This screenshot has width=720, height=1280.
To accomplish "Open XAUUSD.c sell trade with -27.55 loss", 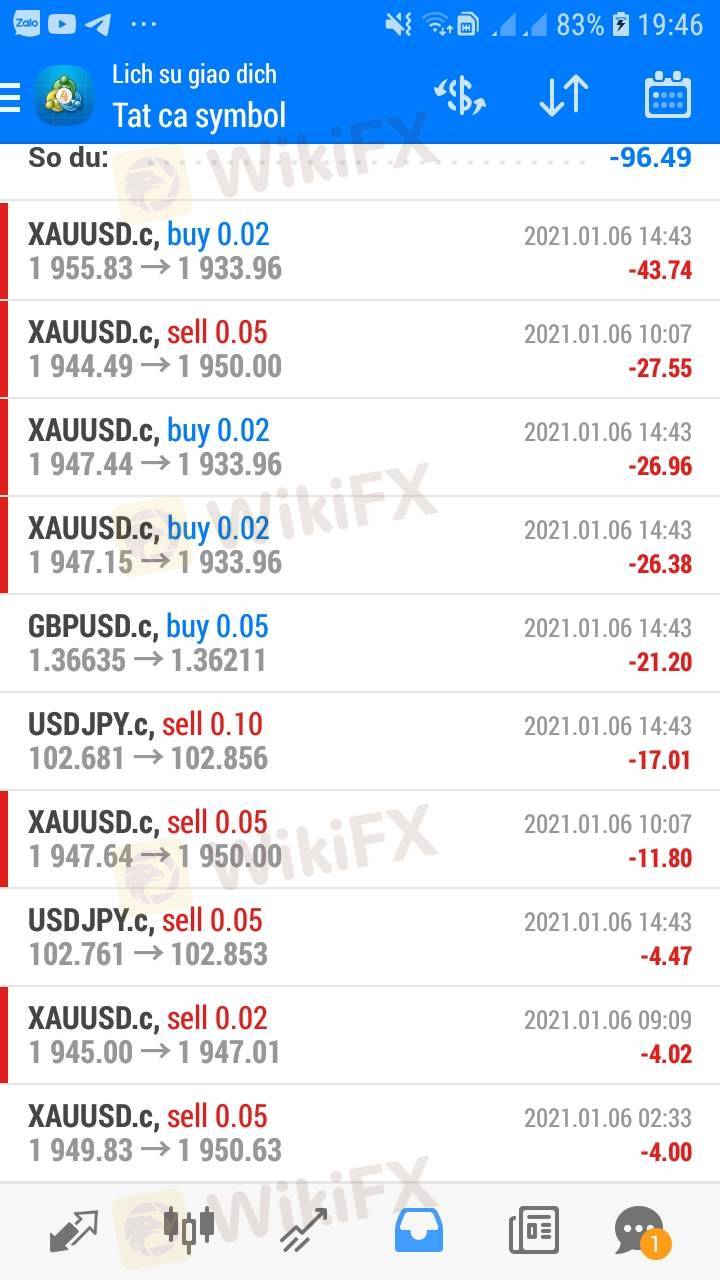I will point(360,349).
